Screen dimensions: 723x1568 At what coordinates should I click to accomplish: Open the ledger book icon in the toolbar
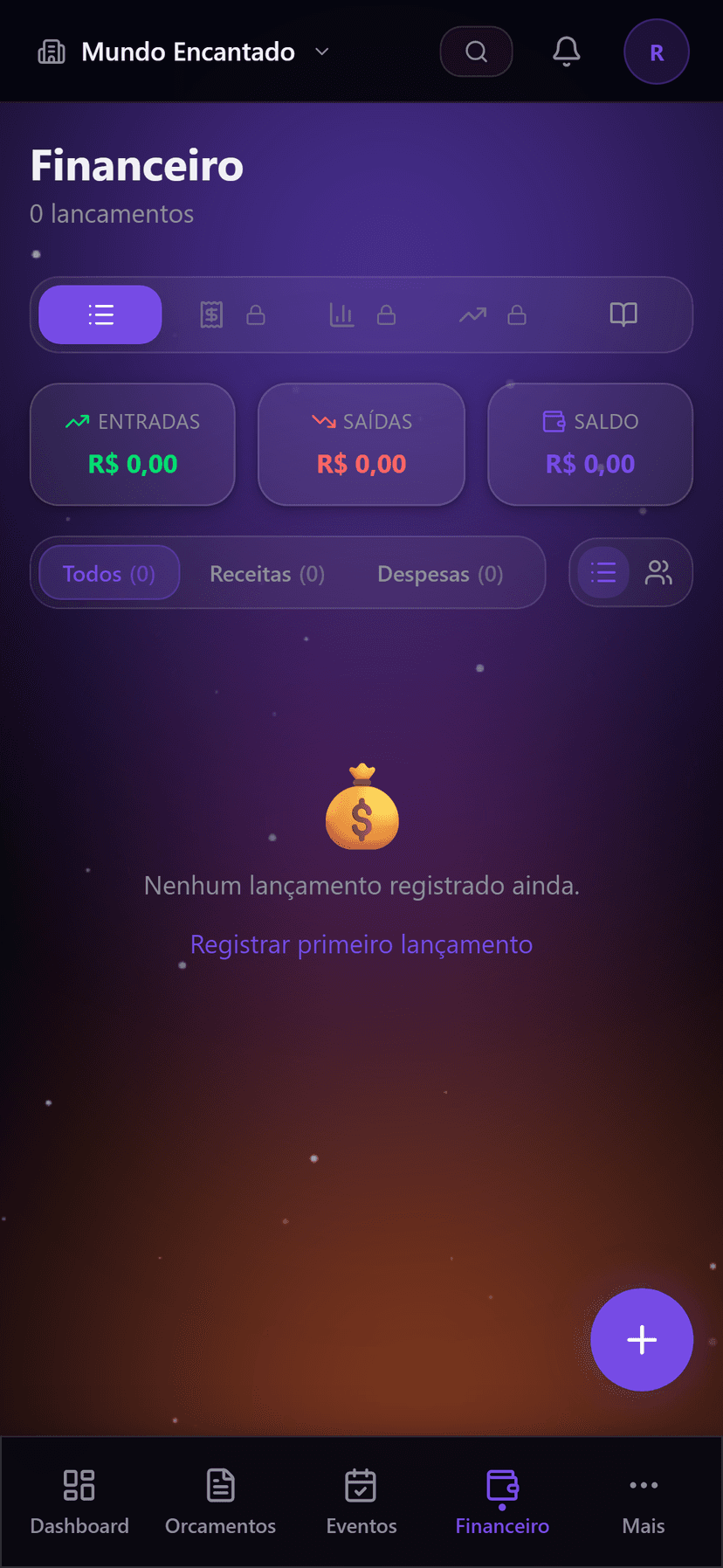coord(623,314)
